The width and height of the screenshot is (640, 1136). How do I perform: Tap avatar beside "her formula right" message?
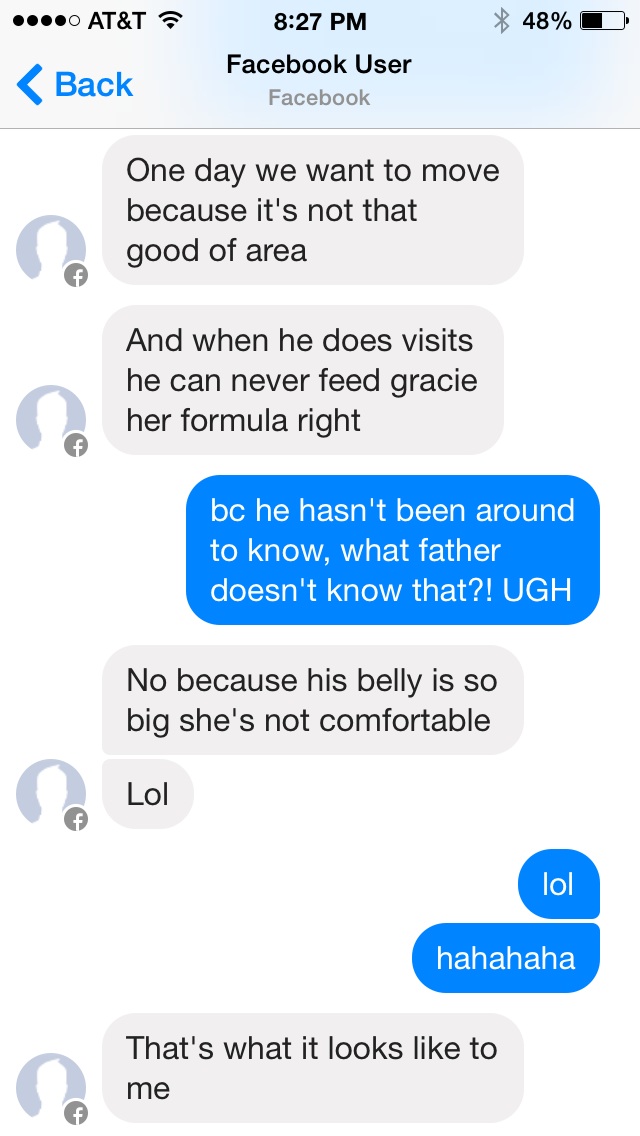(x=50, y=419)
